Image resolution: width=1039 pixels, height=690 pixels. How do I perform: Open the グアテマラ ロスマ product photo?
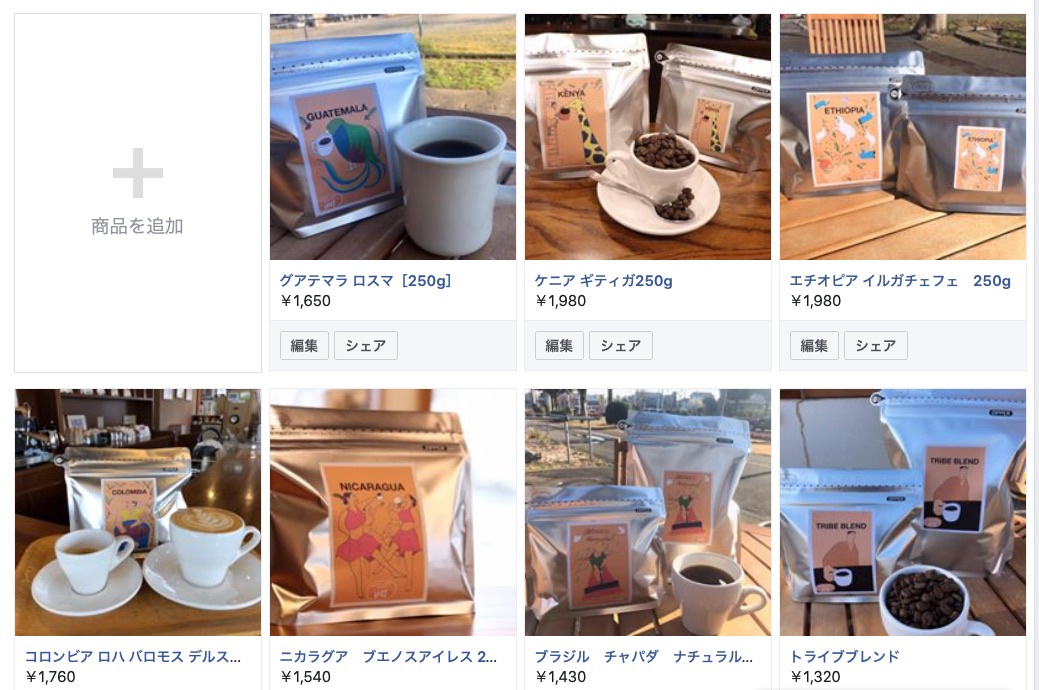392,137
